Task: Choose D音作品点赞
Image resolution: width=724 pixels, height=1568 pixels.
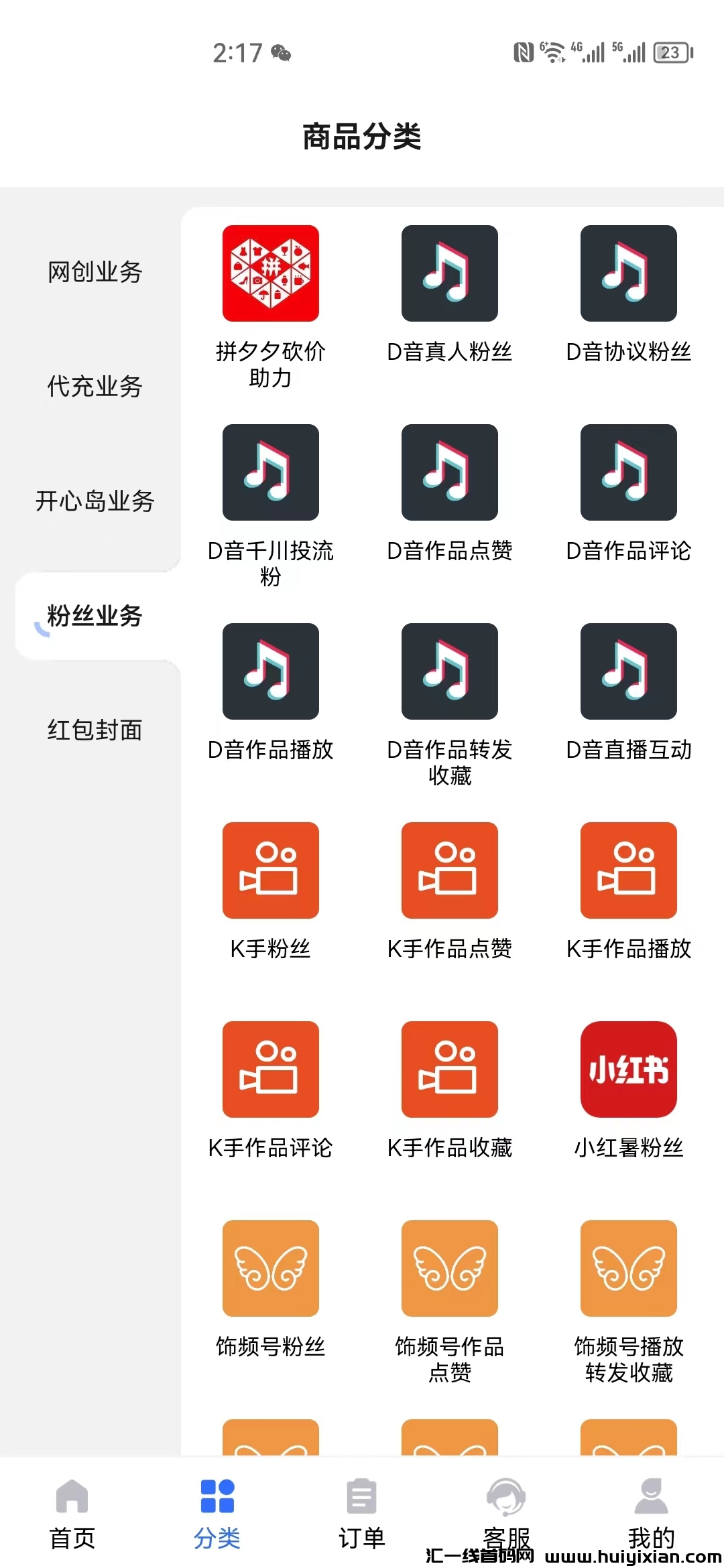Action: [450, 473]
